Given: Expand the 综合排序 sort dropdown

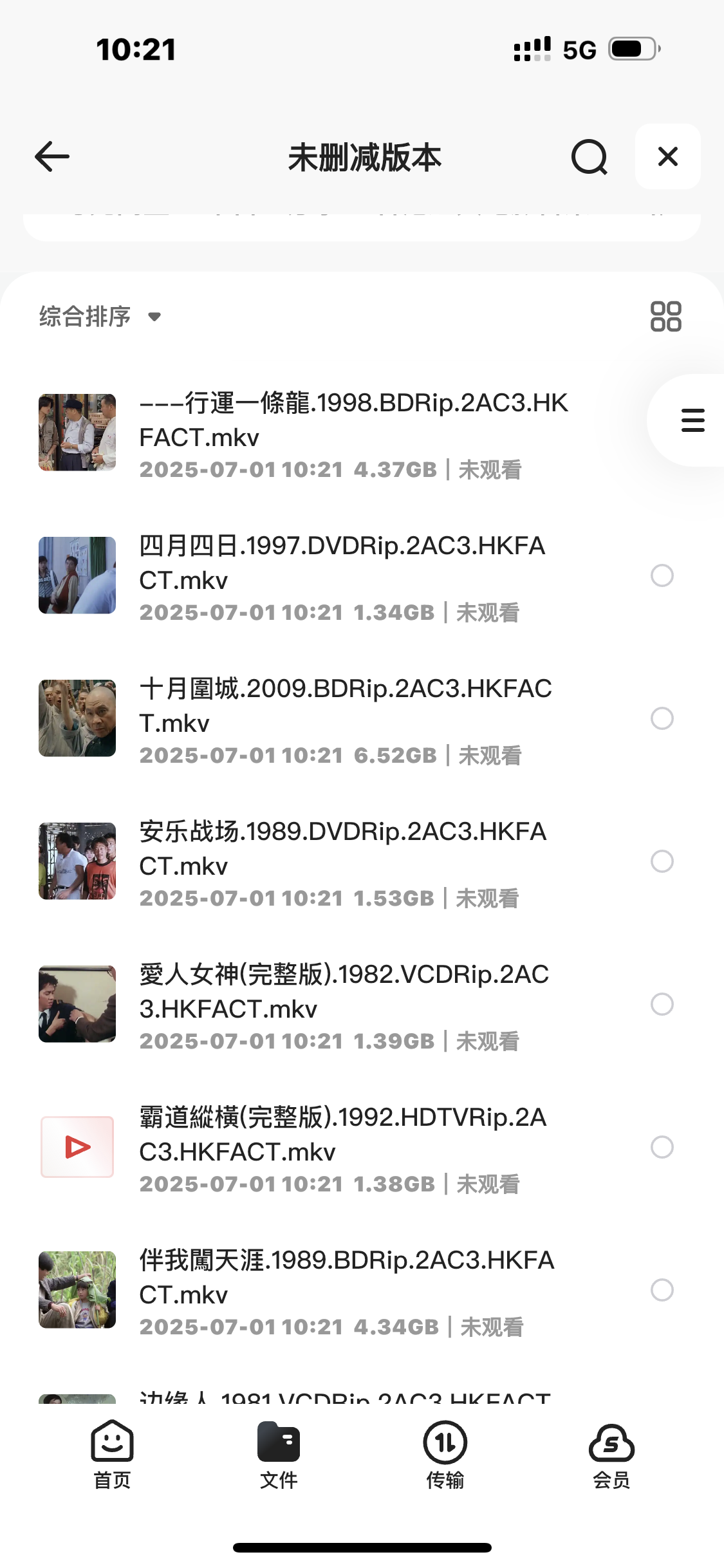Looking at the screenshot, I should [x=100, y=317].
